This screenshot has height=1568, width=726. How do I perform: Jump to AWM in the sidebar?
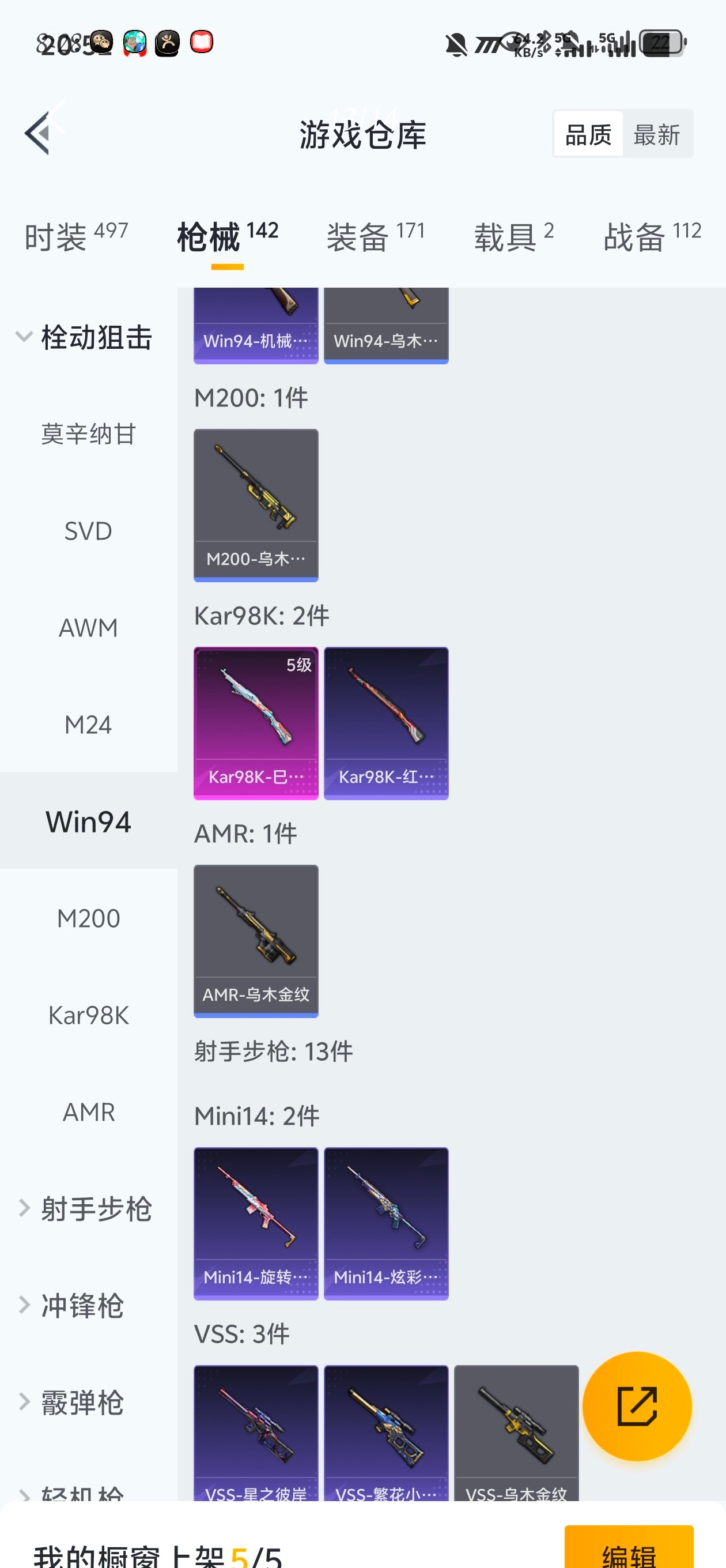pos(88,628)
